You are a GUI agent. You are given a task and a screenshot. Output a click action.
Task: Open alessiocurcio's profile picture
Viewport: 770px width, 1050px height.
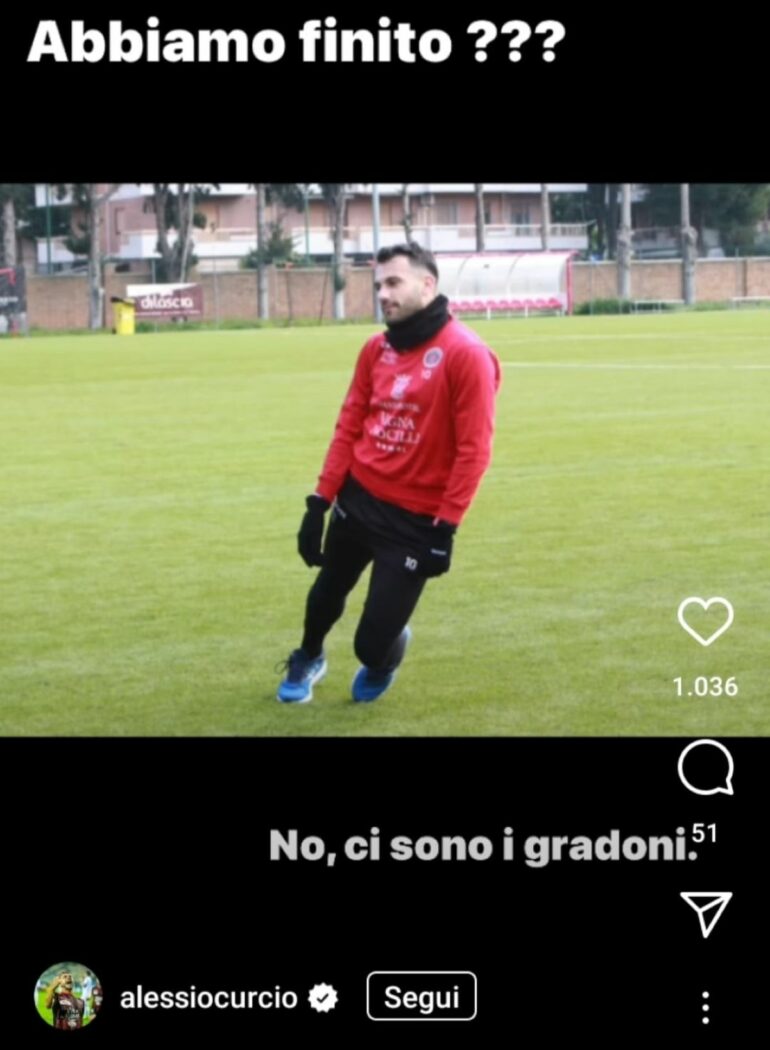coord(68,996)
